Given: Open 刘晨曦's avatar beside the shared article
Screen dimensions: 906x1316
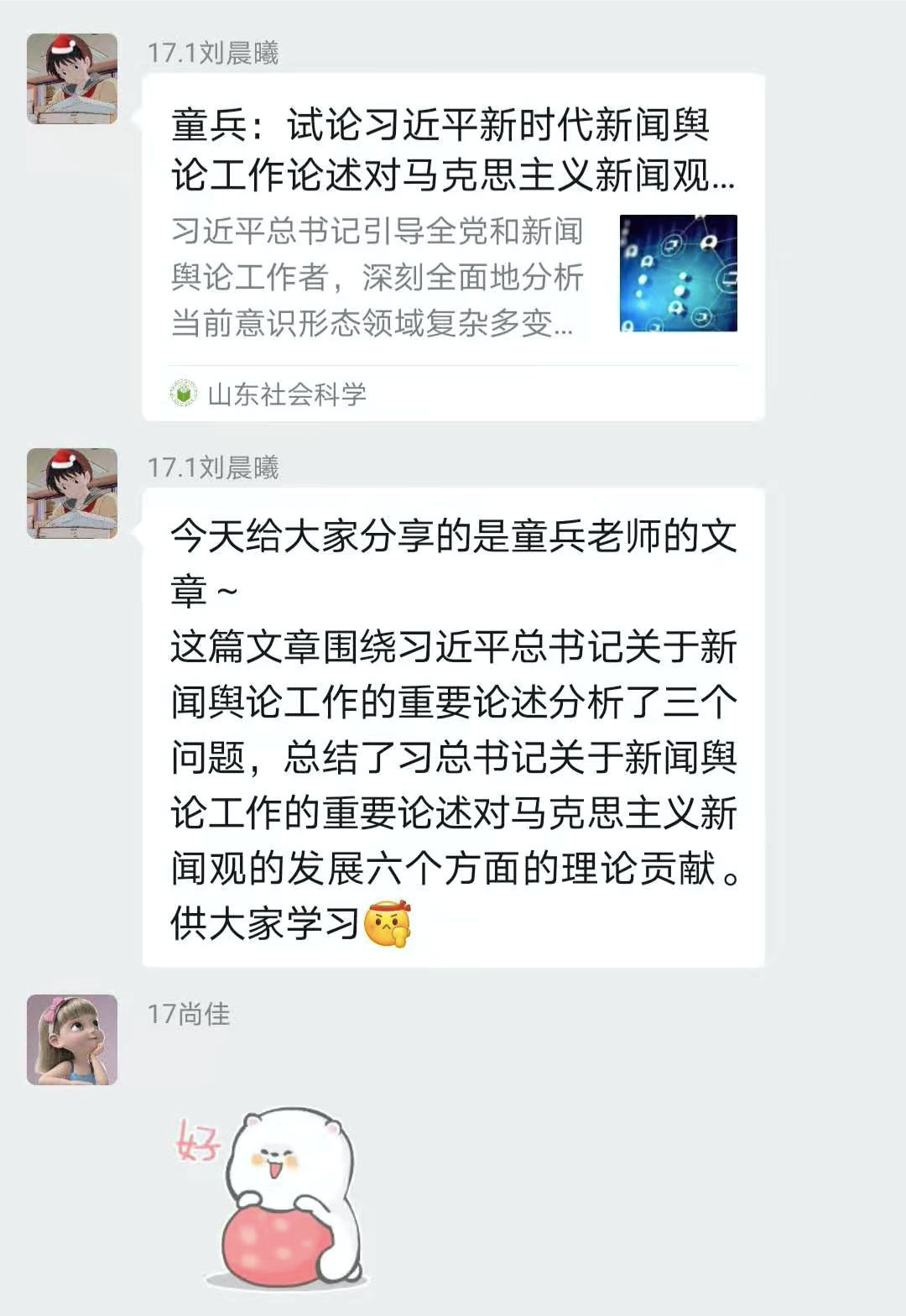Looking at the screenshot, I should 72,79.
